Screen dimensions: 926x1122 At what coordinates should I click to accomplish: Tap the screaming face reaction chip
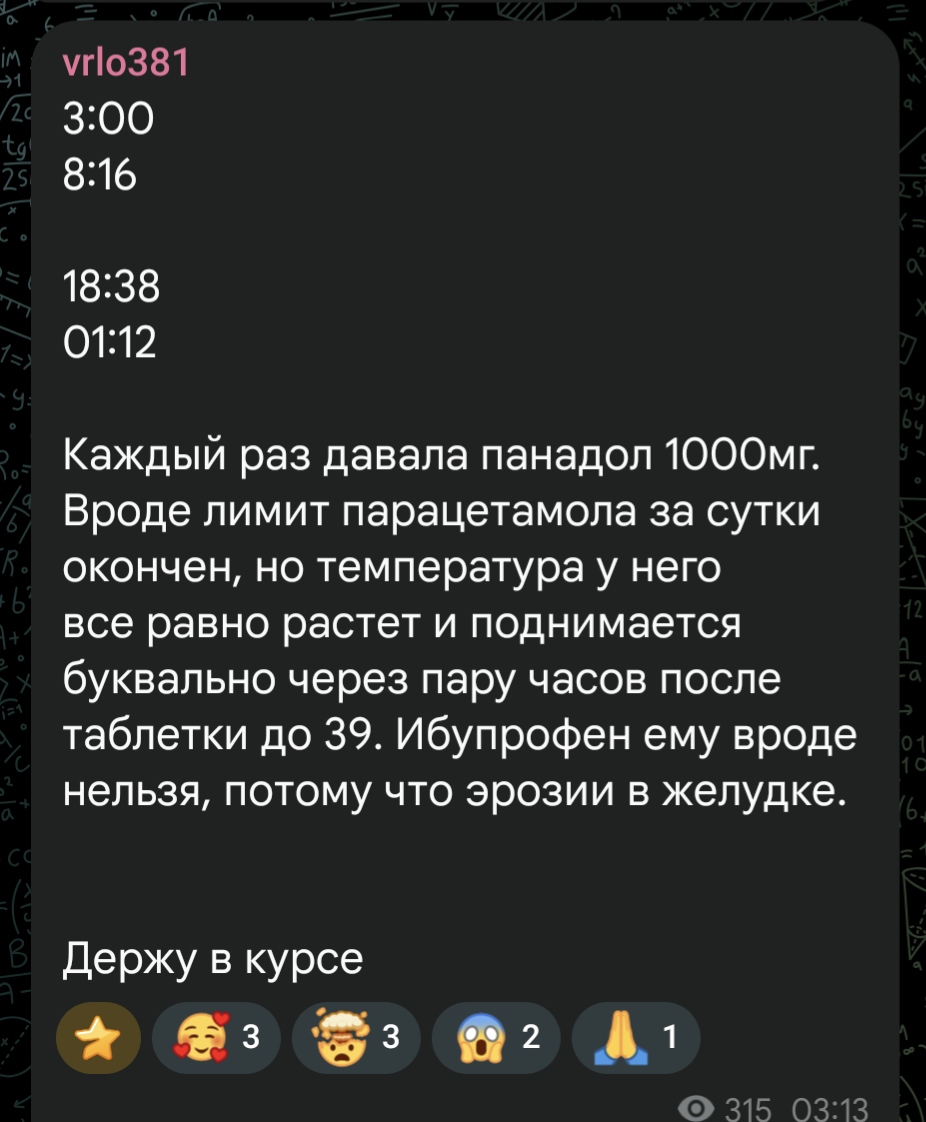coord(496,1038)
